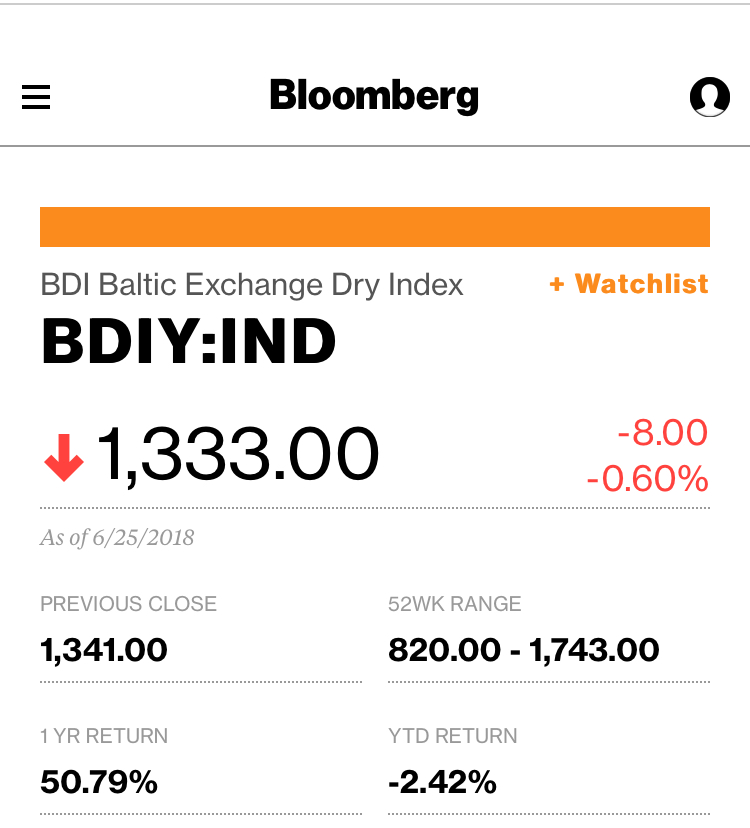Add BDIY:IND to Watchlist
The width and height of the screenshot is (750, 828).
(x=629, y=284)
